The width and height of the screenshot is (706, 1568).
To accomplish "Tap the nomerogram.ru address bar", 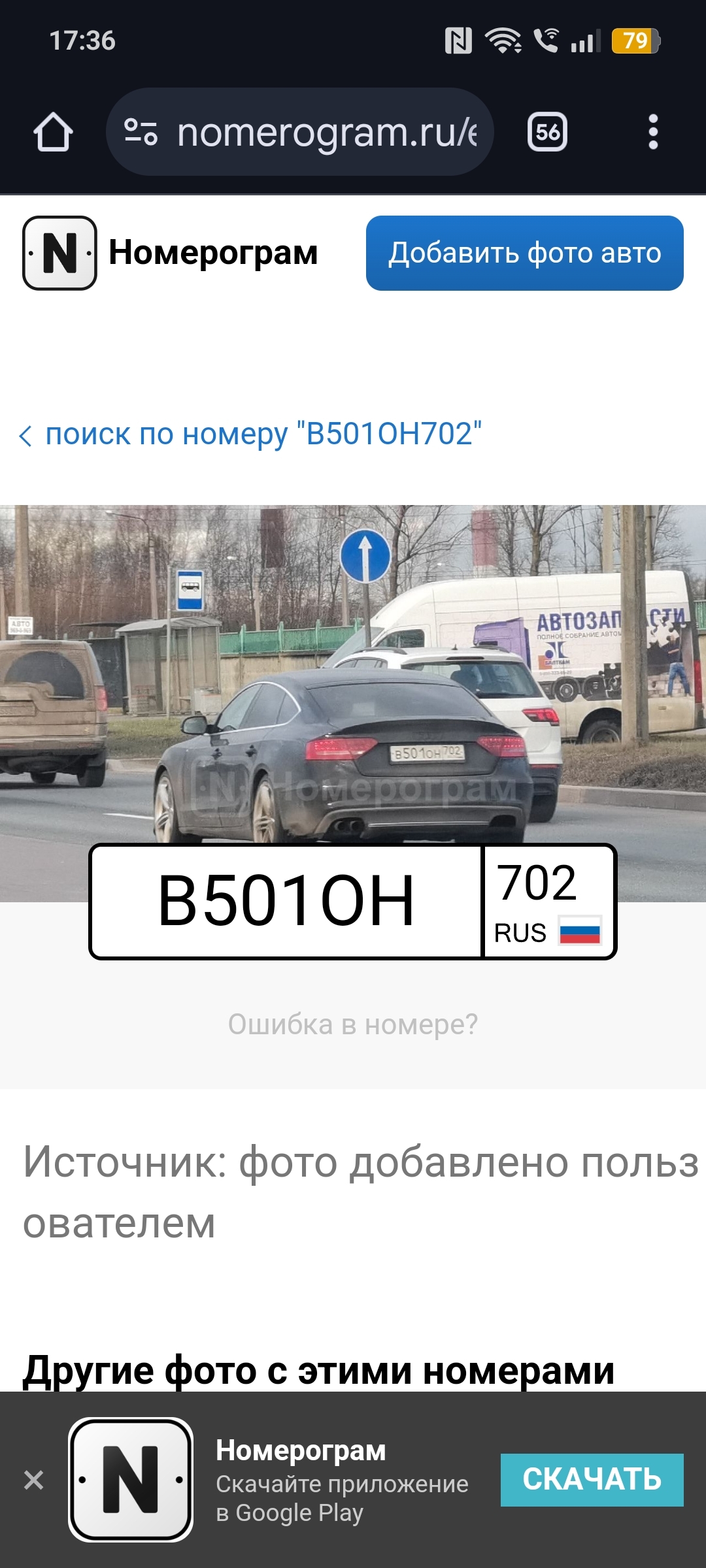I will pos(327,133).
